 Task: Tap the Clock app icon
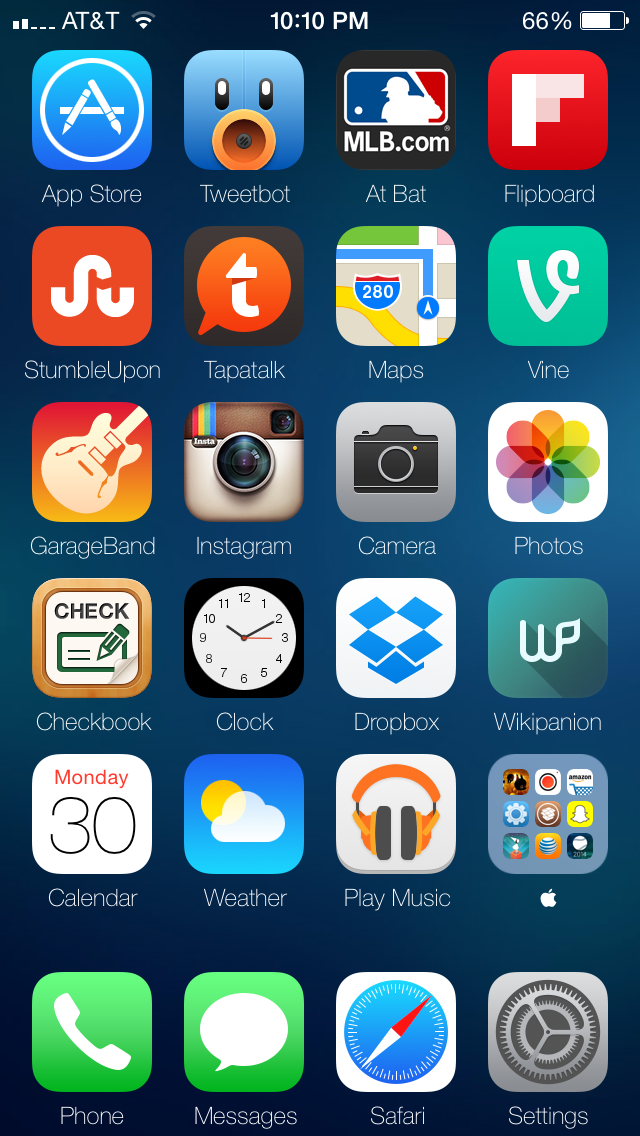244,638
